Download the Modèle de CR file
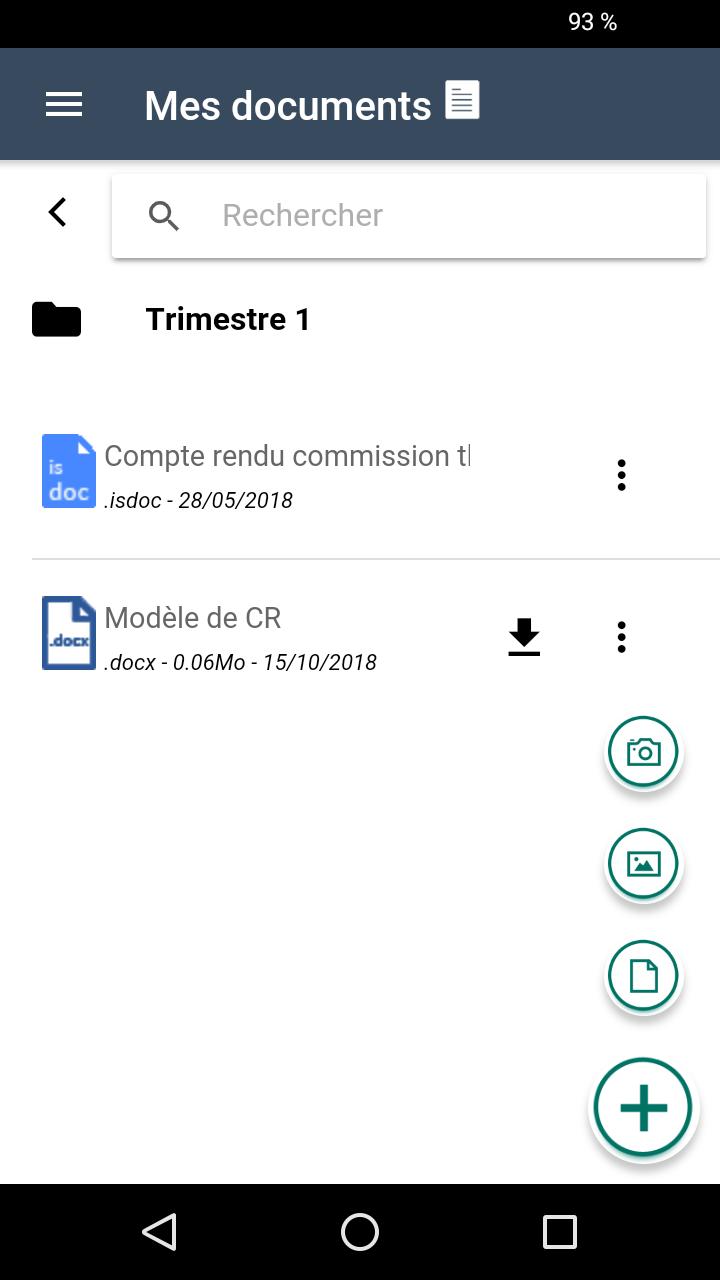The height and width of the screenshot is (1280, 720). [x=524, y=637]
